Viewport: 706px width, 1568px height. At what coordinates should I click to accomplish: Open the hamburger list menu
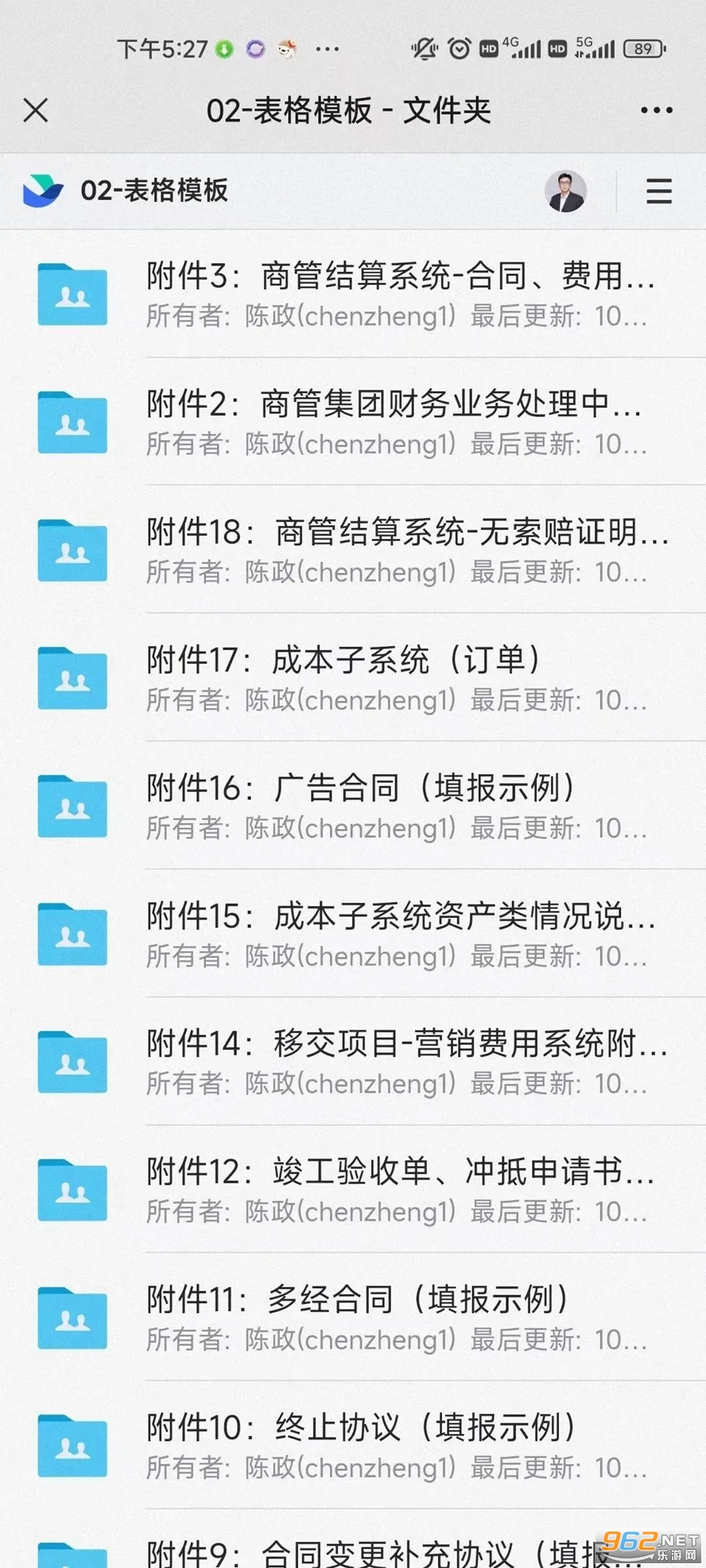[658, 192]
